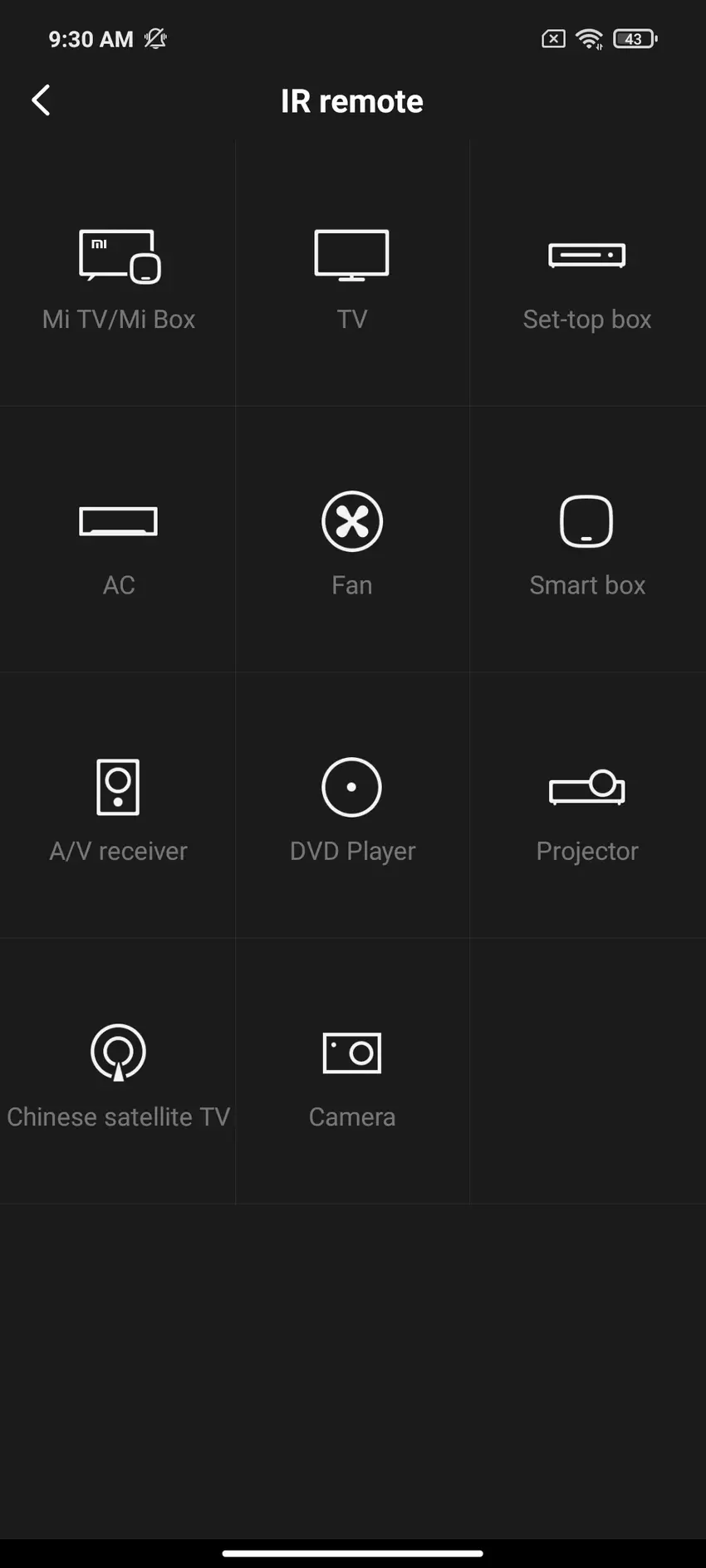
Task: Select Camera device type
Action: [352, 1071]
